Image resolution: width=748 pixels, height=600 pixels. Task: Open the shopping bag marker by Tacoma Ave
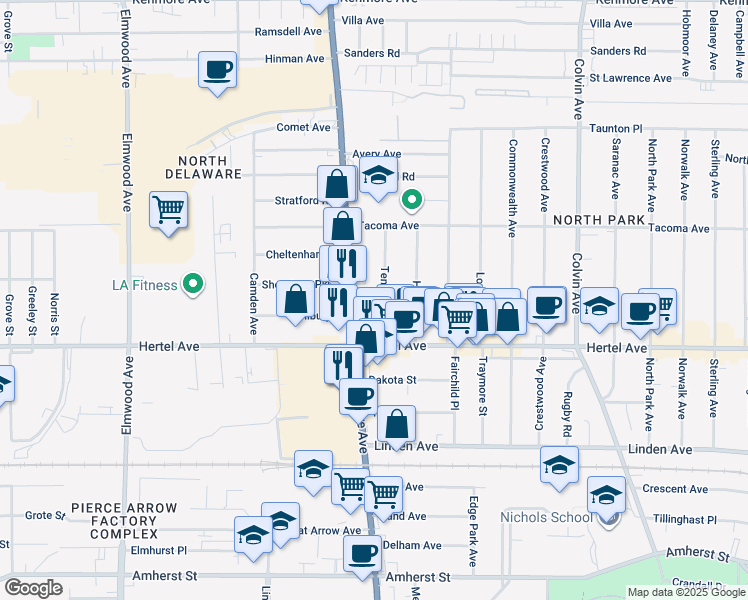(343, 226)
